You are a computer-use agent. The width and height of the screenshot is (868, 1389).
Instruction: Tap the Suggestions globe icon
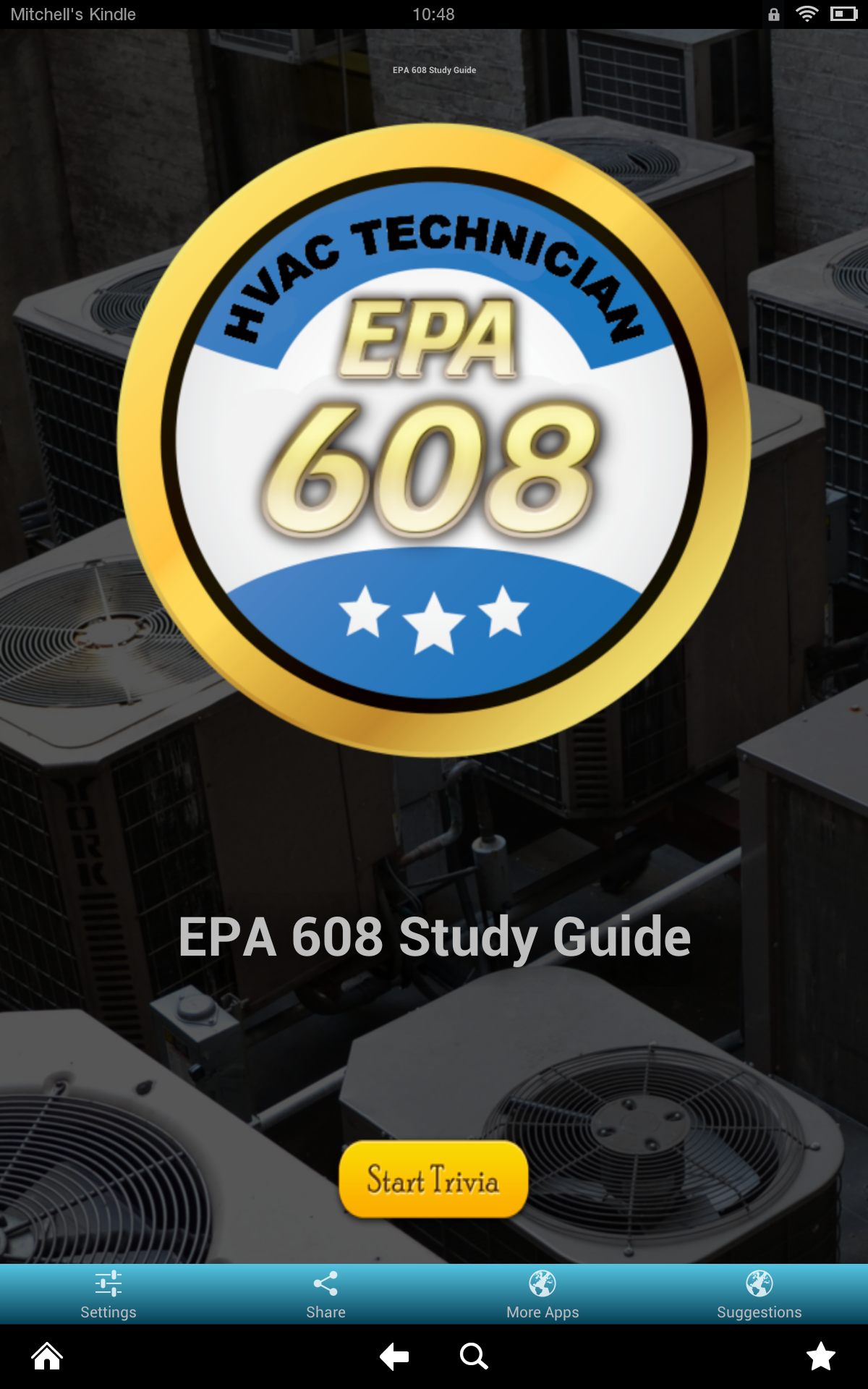(x=759, y=1284)
